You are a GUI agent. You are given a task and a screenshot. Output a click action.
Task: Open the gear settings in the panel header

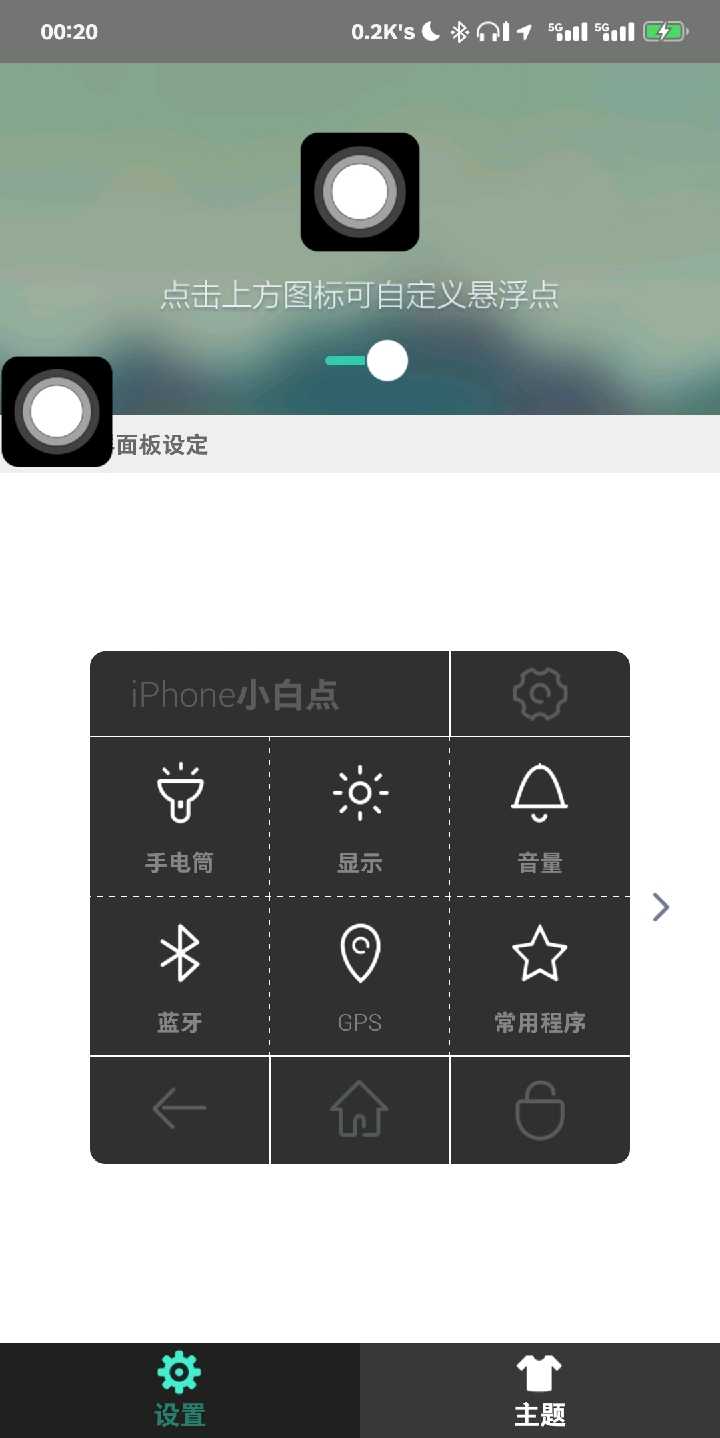(x=540, y=693)
